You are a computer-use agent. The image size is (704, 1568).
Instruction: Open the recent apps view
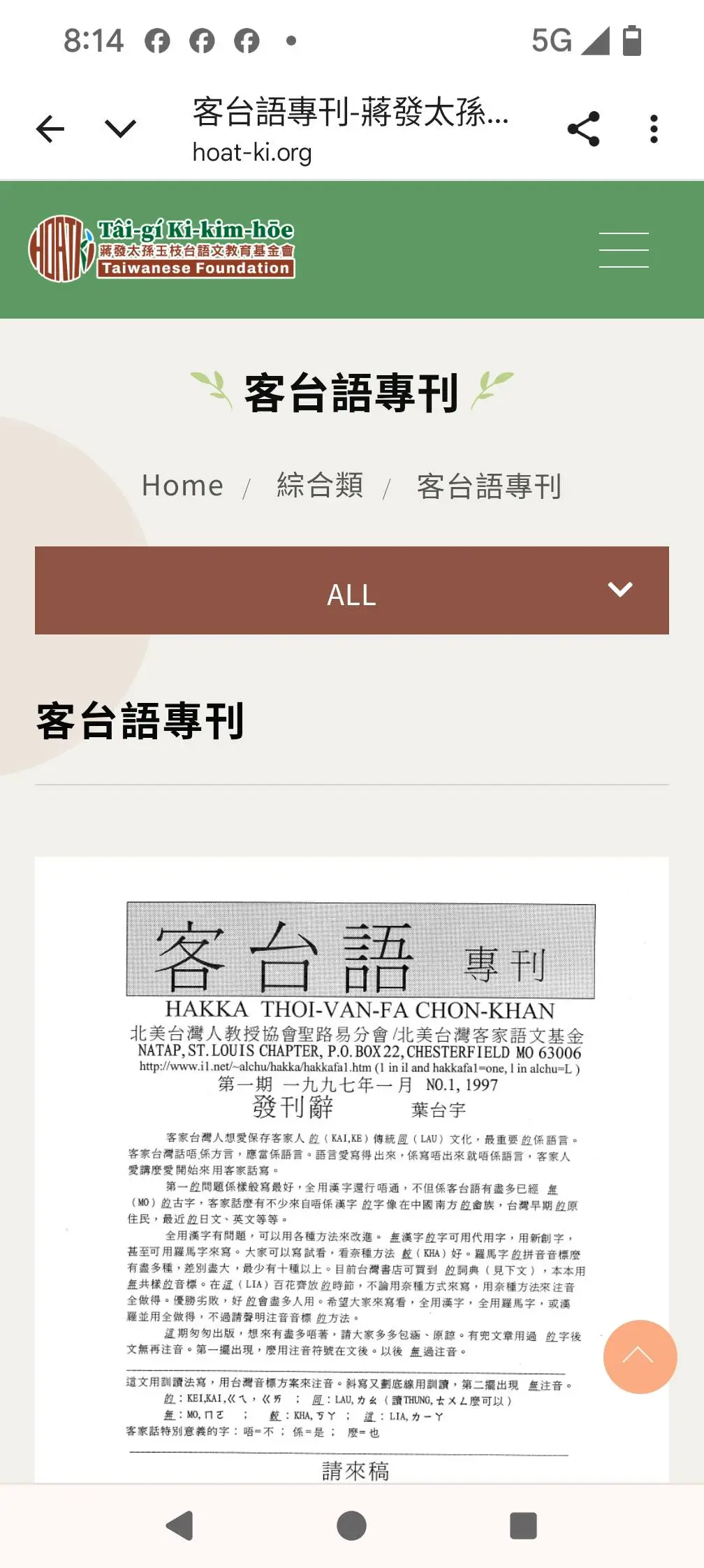(x=523, y=1525)
